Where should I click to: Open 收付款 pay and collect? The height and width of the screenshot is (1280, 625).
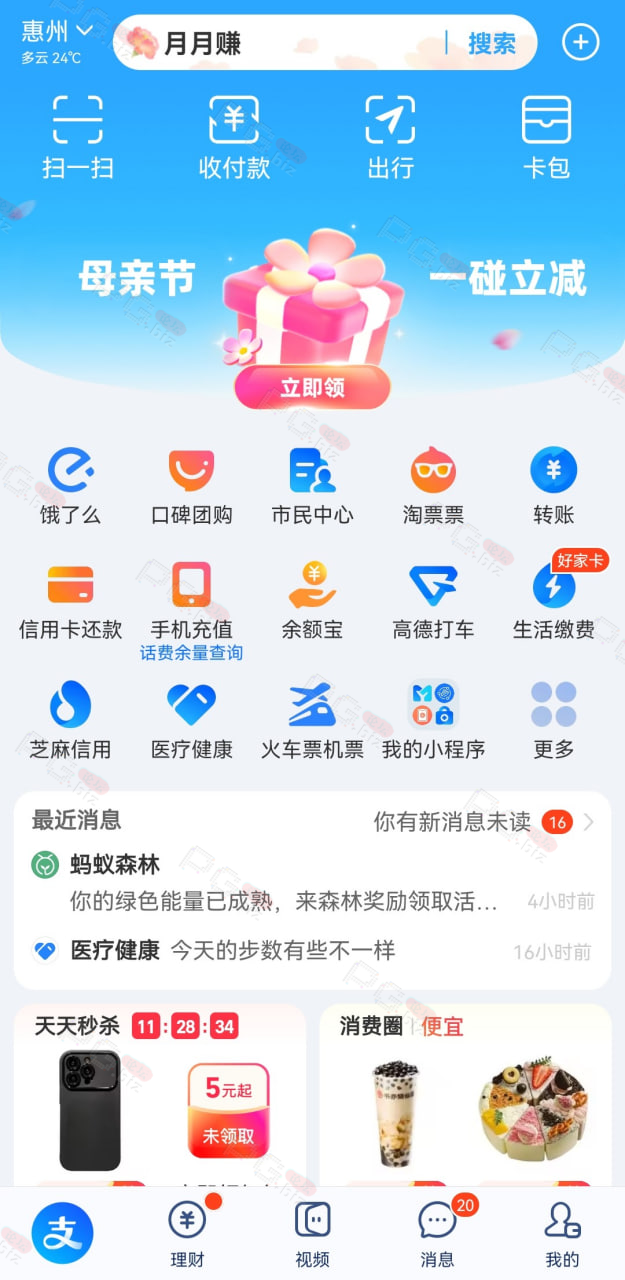(234, 137)
